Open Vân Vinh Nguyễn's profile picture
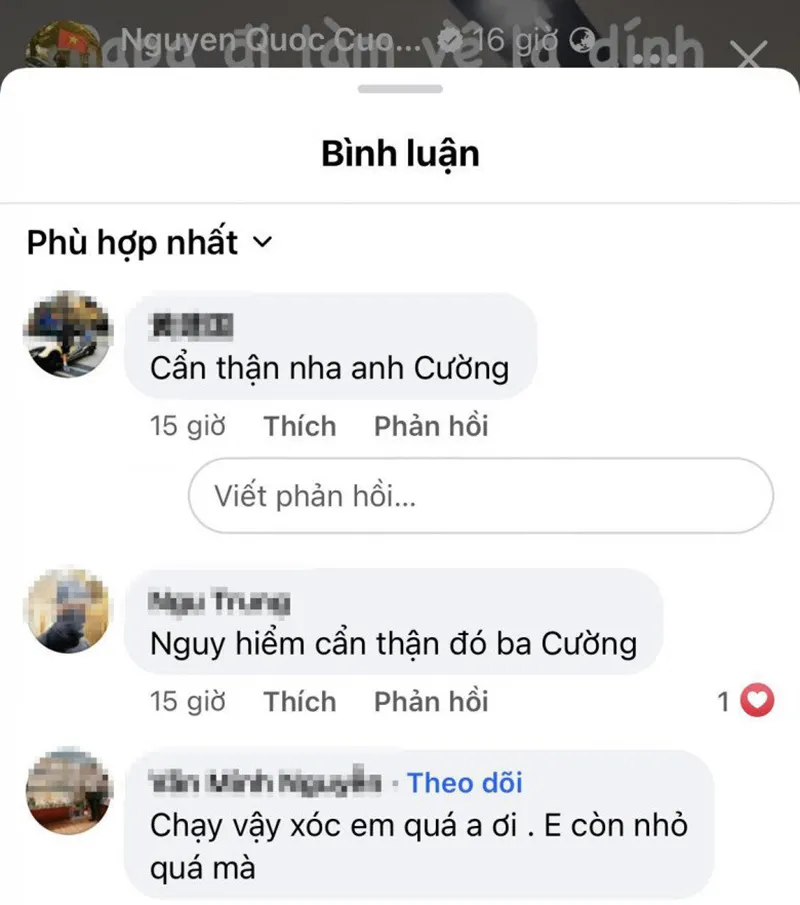 (66, 790)
